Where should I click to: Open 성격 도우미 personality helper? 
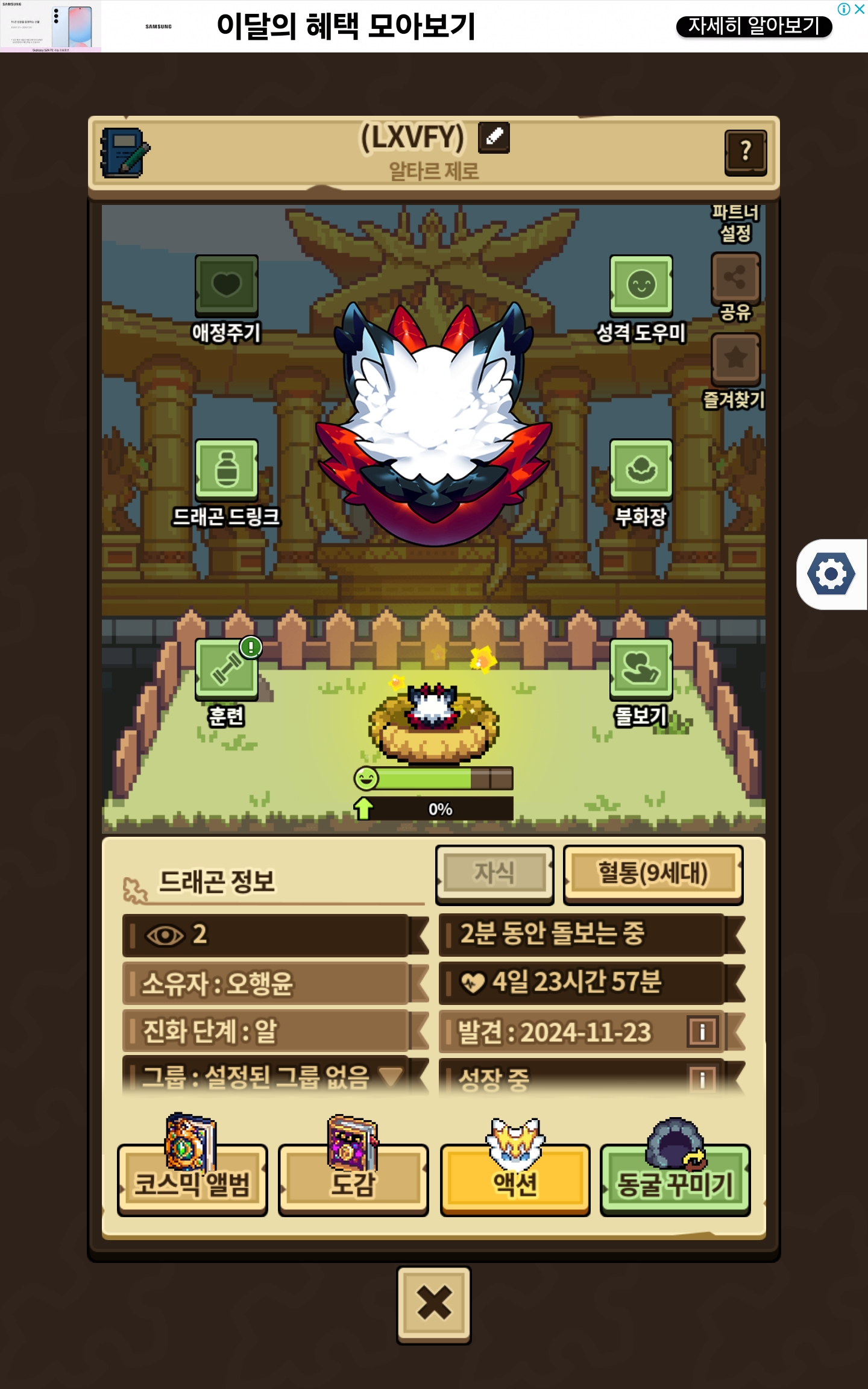tap(641, 285)
